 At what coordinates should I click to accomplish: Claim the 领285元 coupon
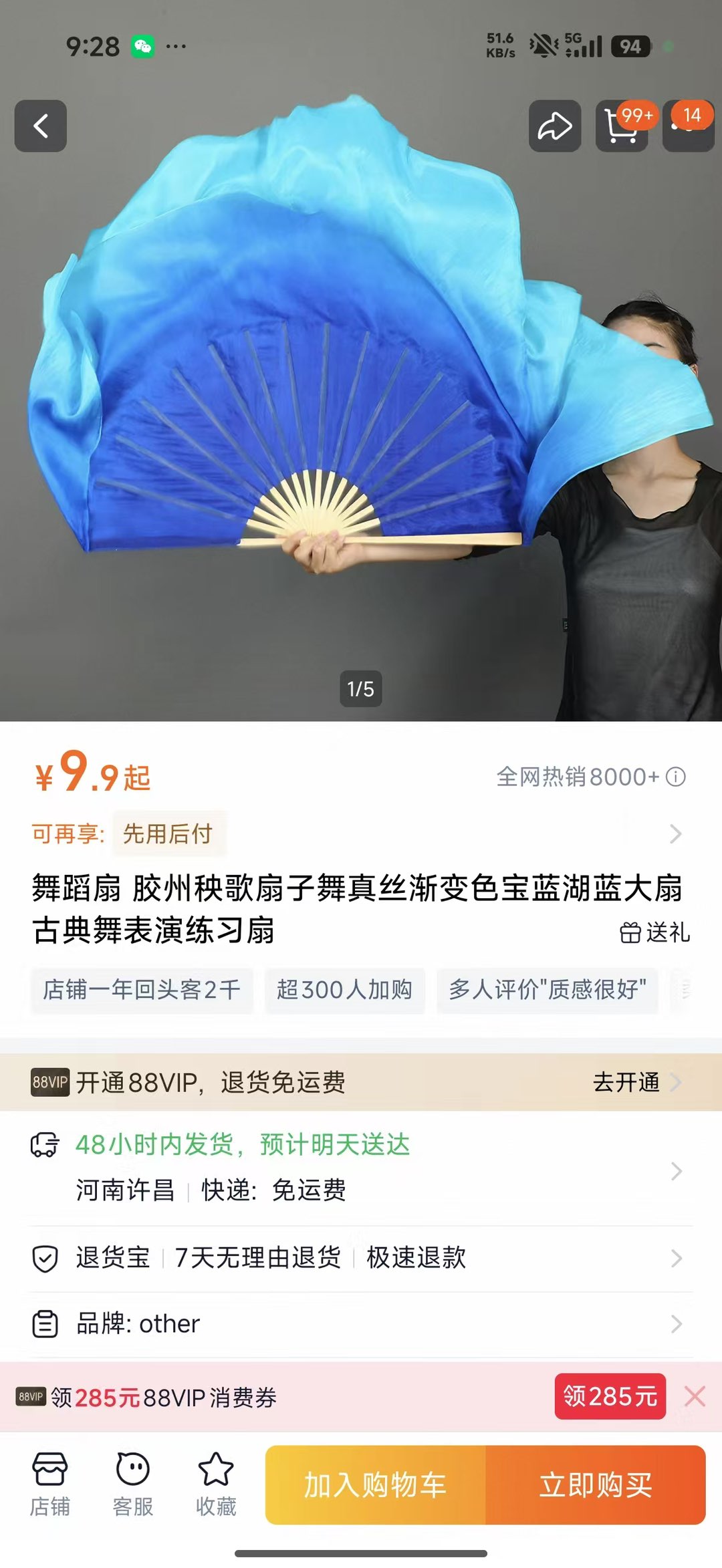[610, 1396]
